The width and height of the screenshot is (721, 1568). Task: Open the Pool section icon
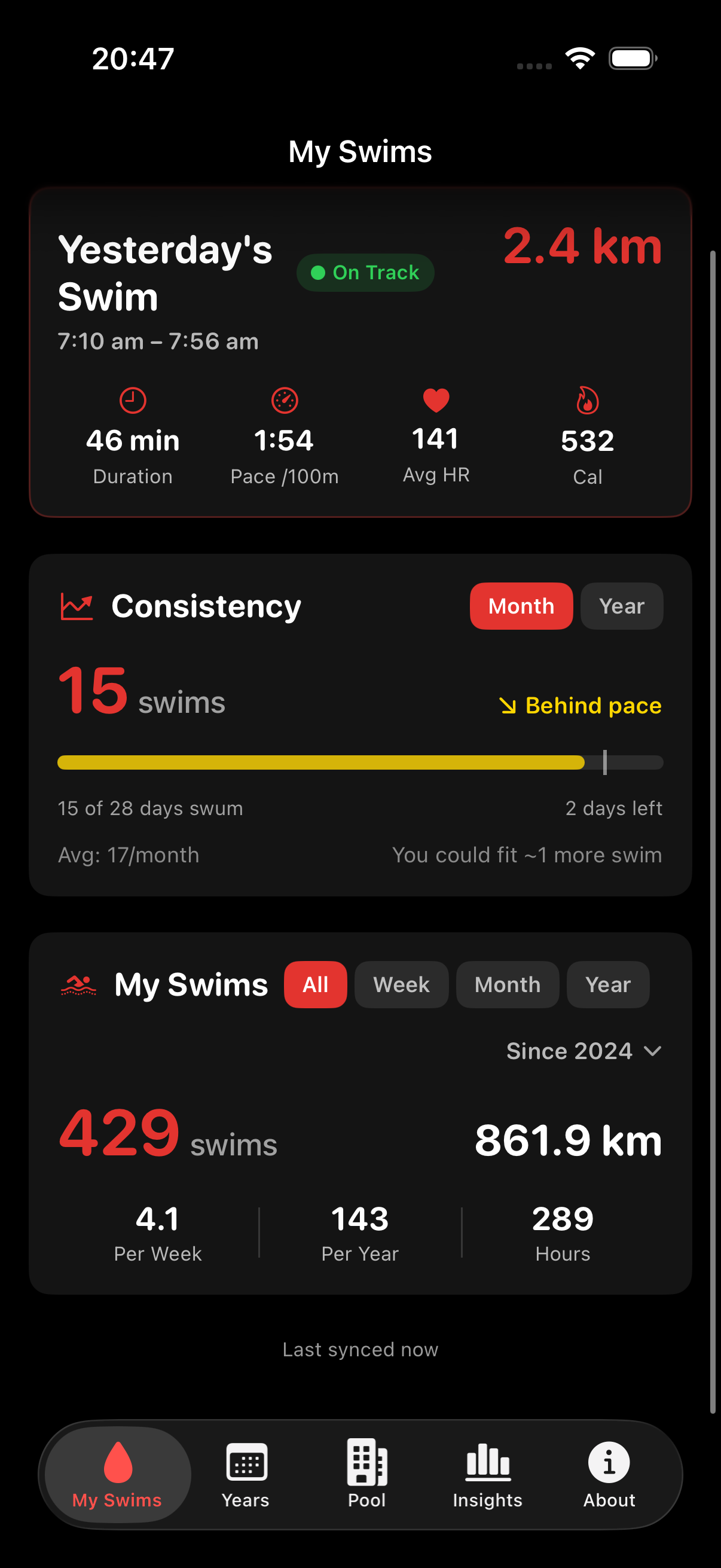click(366, 1467)
